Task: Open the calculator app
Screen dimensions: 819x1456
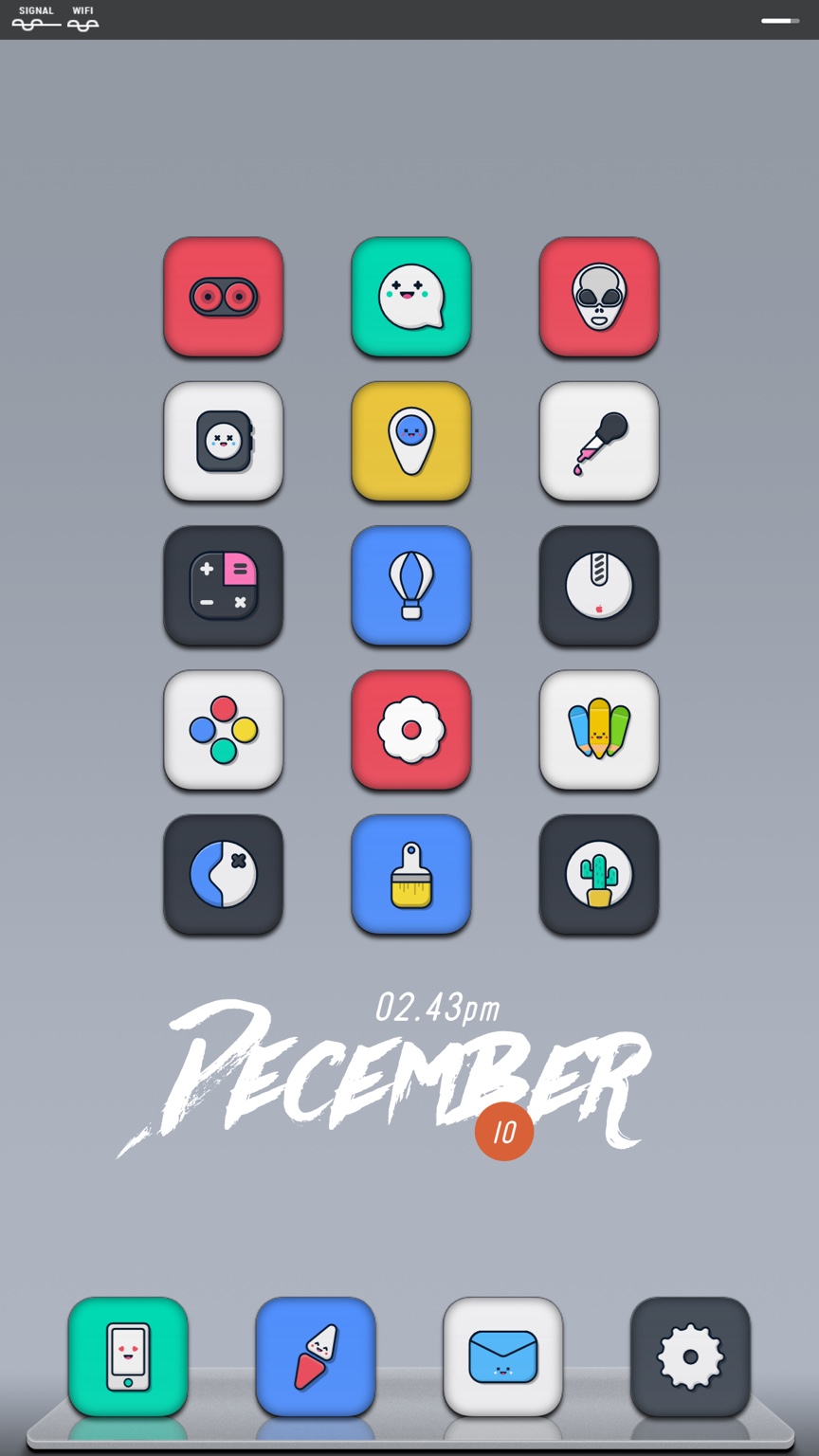Action: (223, 586)
